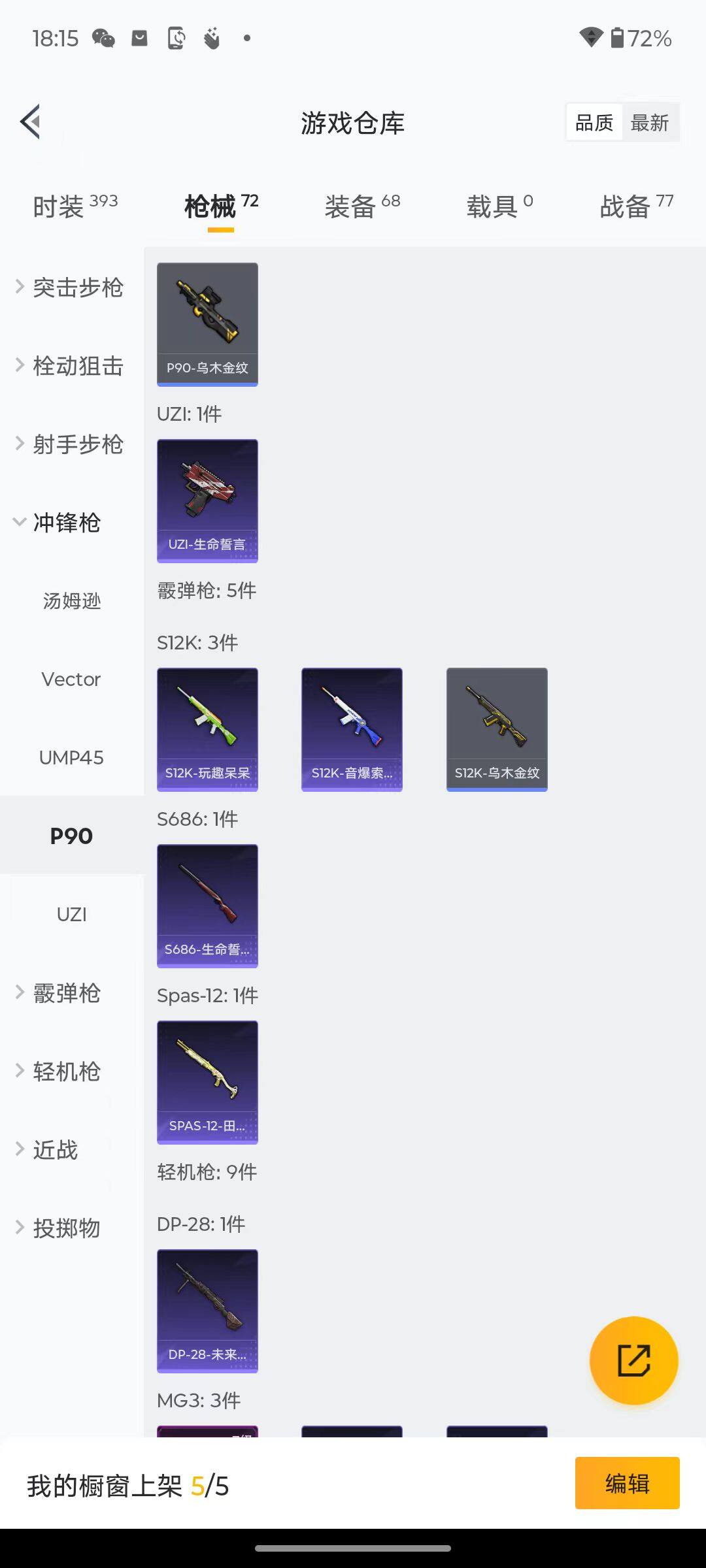Select the Vector subcategory
This screenshot has width=706, height=1568.
click(x=71, y=679)
